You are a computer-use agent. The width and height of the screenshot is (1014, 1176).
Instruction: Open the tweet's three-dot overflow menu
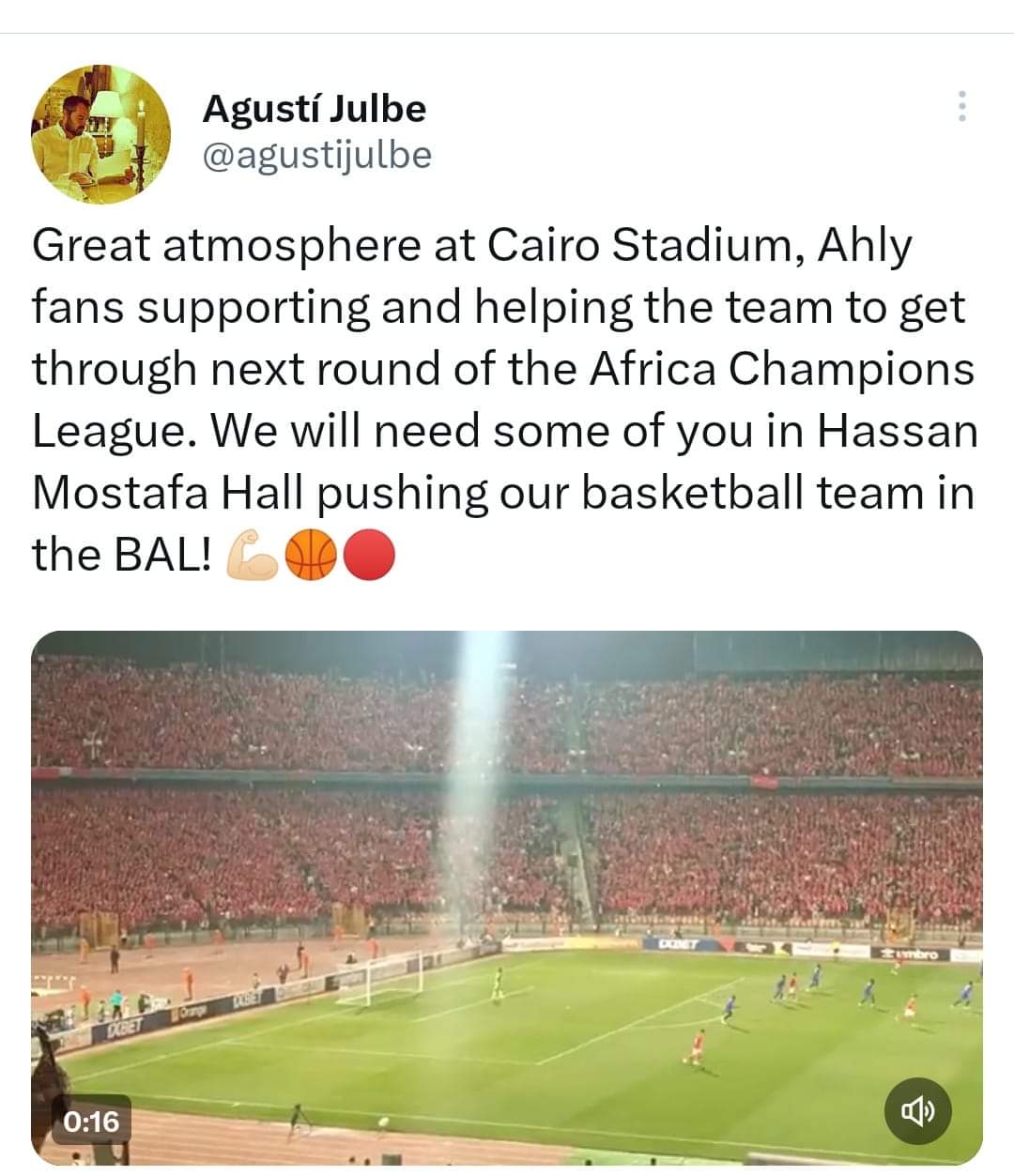point(961,107)
